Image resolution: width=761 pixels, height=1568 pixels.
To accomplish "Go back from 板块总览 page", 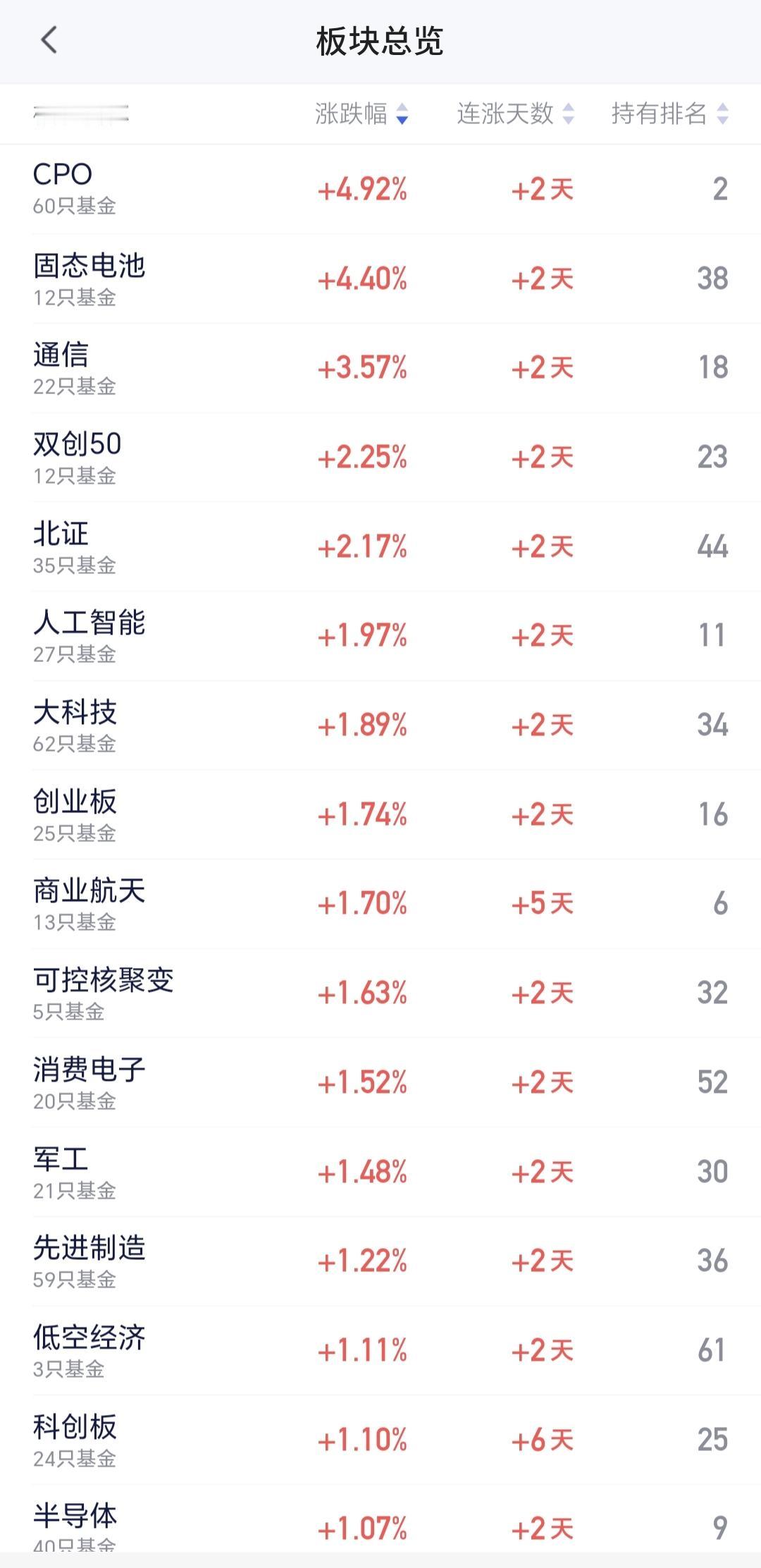I will point(49,41).
